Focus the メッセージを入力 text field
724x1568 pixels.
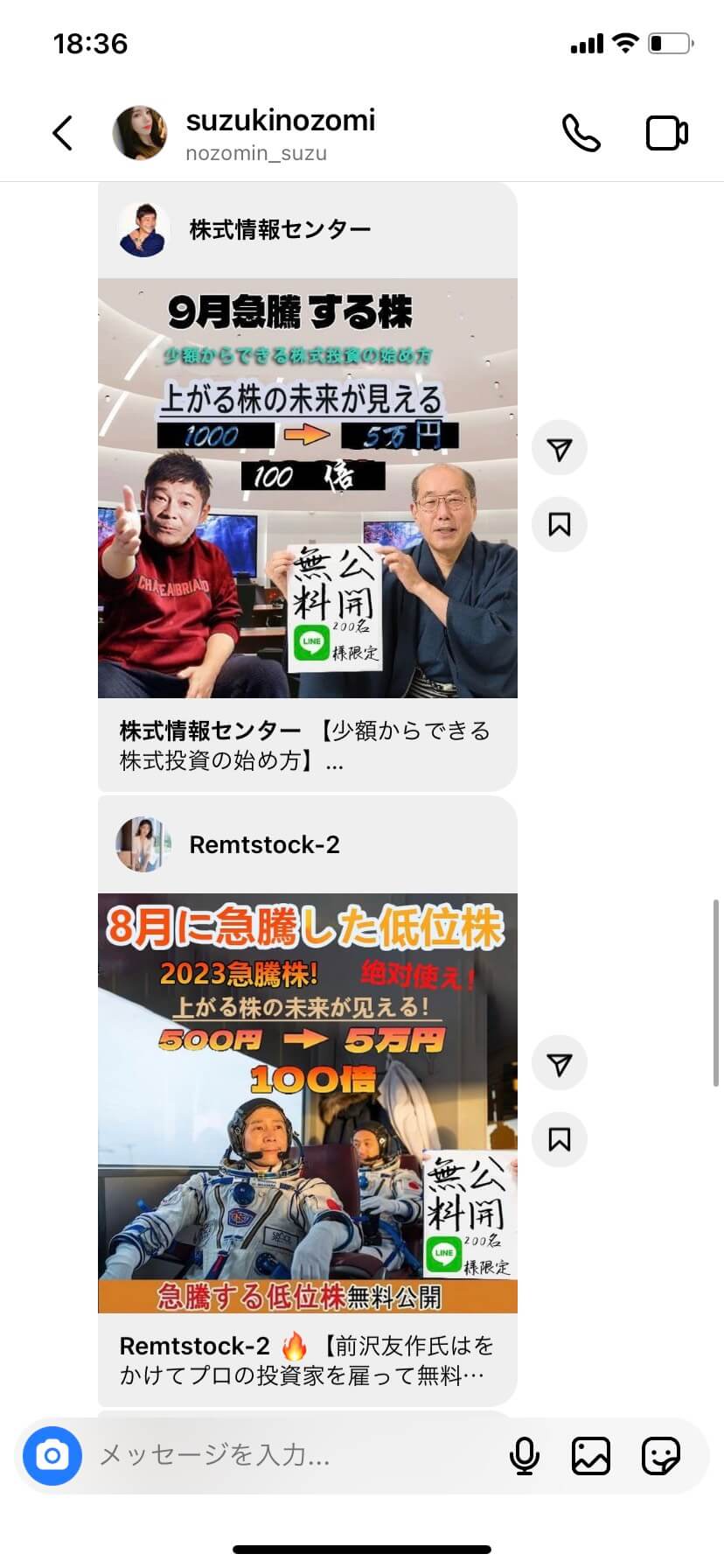tap(289, 1456)
